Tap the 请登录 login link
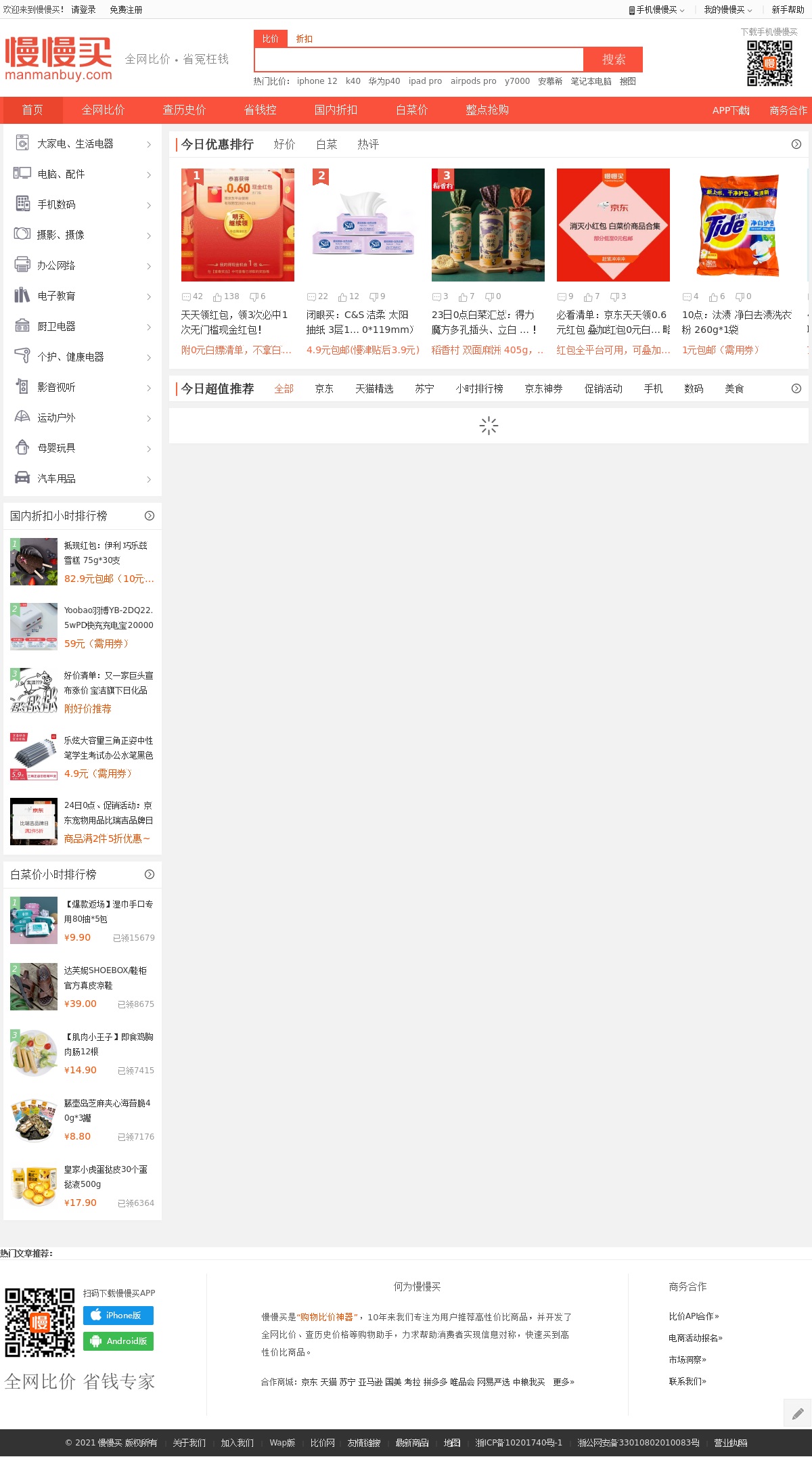This screenshot has width=812, height=1457. (83, 9)
